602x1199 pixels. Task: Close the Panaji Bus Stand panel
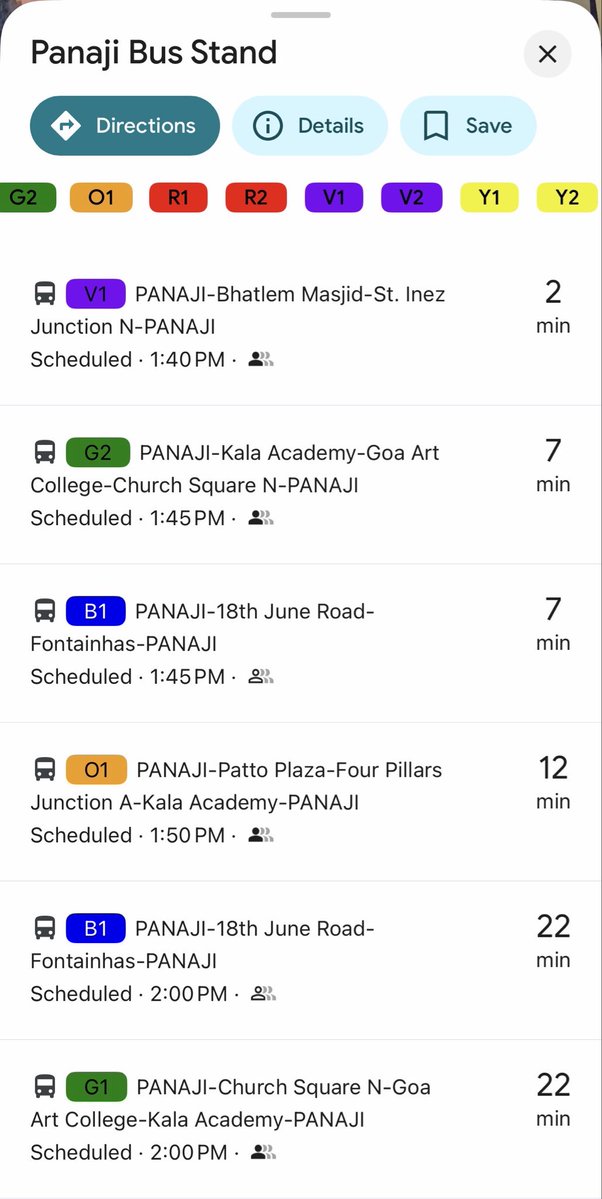[547, 54]
